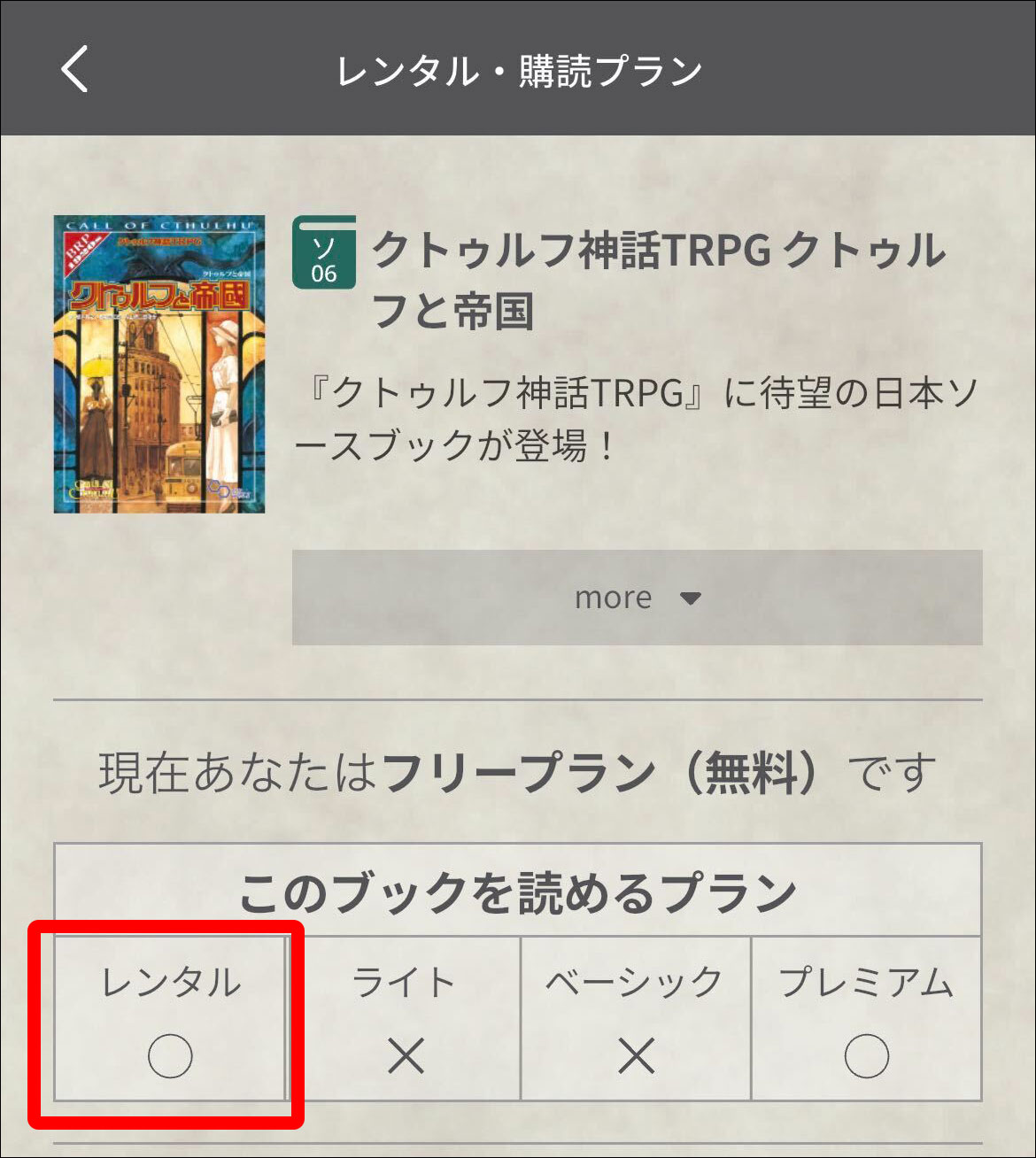Viewport: 1036px width, 1158px height.
Task: Go back using the header arrow
Action: [75, 69]
